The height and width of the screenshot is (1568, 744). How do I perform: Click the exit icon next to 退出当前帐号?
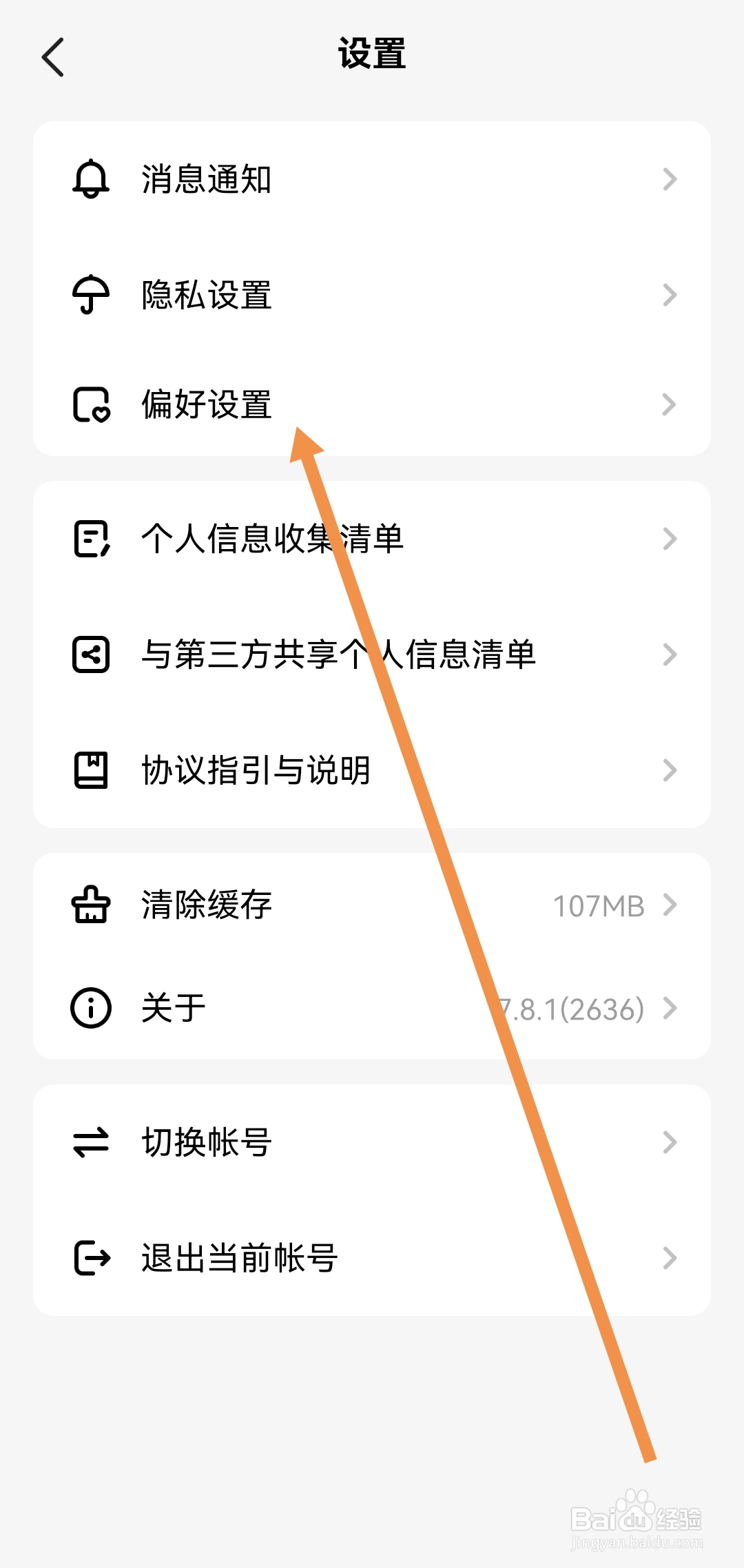[90, 1257]
